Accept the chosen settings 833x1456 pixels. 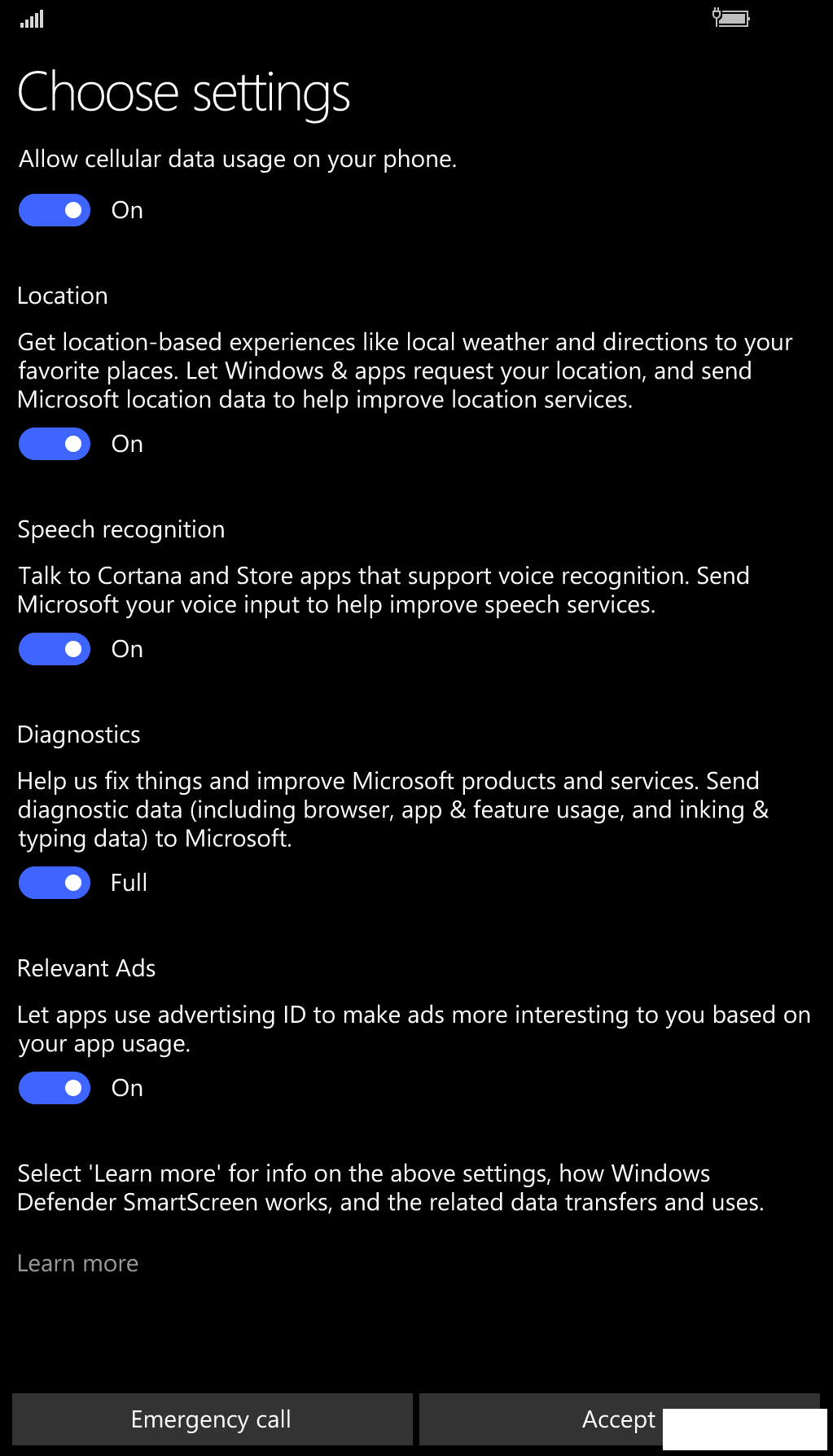click(619, 1419)
